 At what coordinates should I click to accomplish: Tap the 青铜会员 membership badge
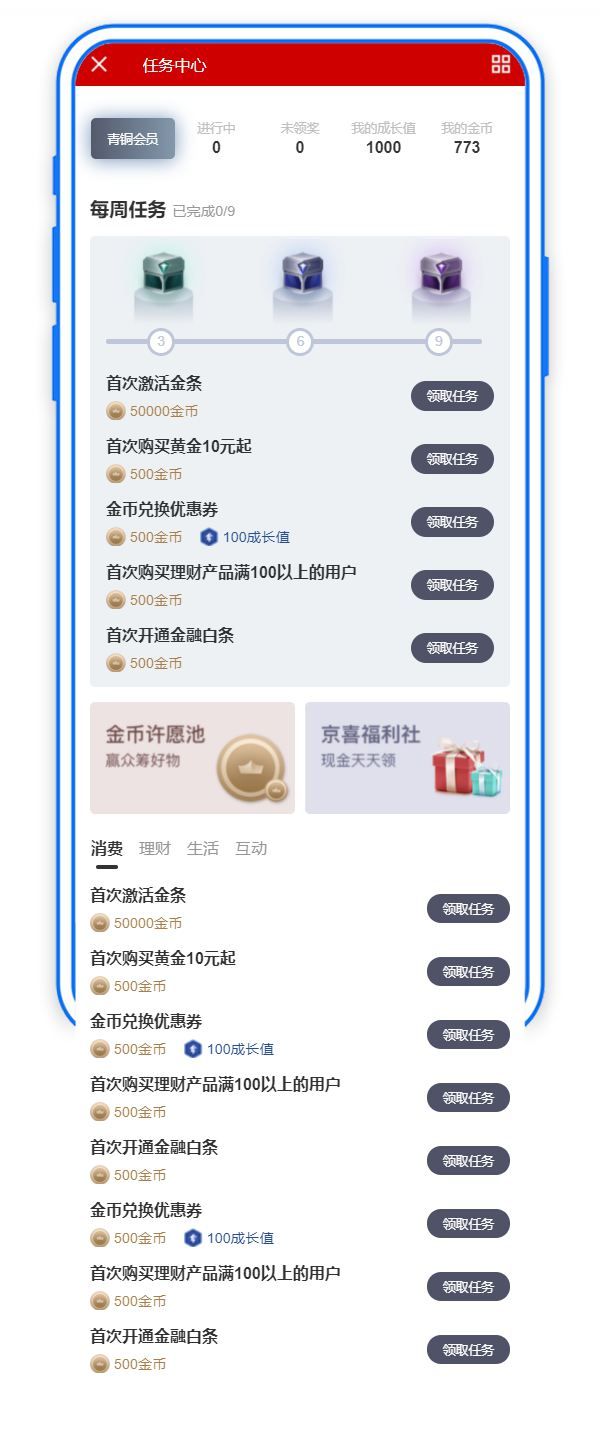coord(133,139)
